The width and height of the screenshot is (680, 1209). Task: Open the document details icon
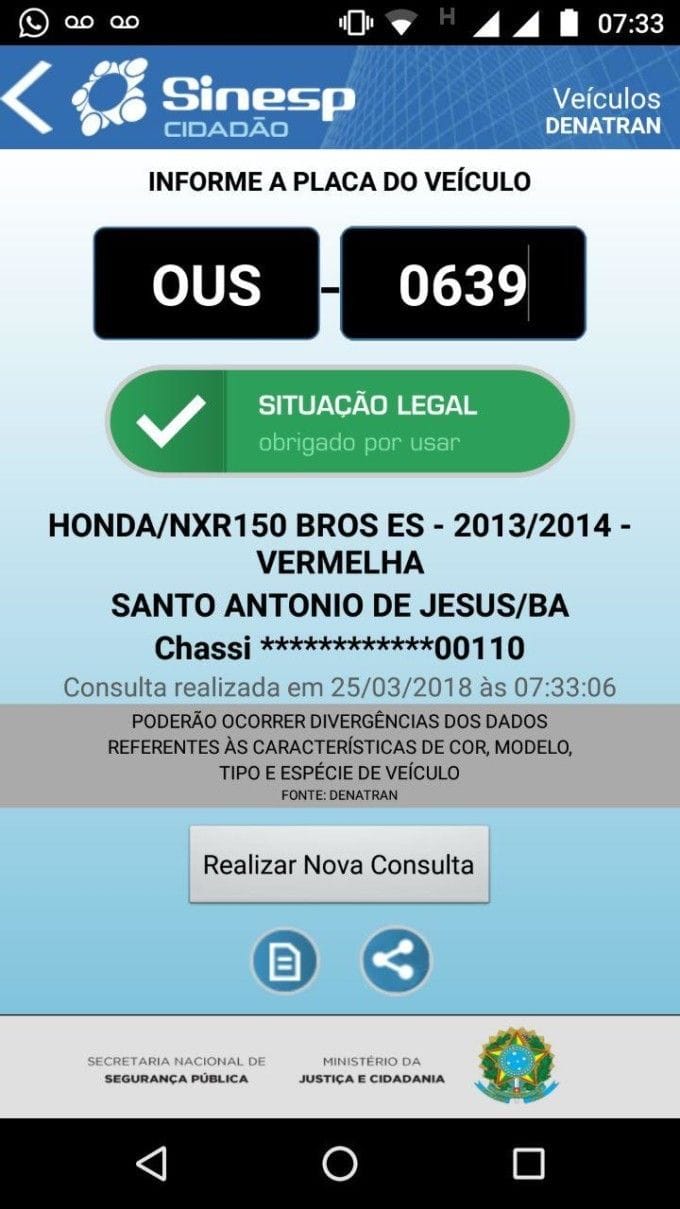click(x=285, y=961)
